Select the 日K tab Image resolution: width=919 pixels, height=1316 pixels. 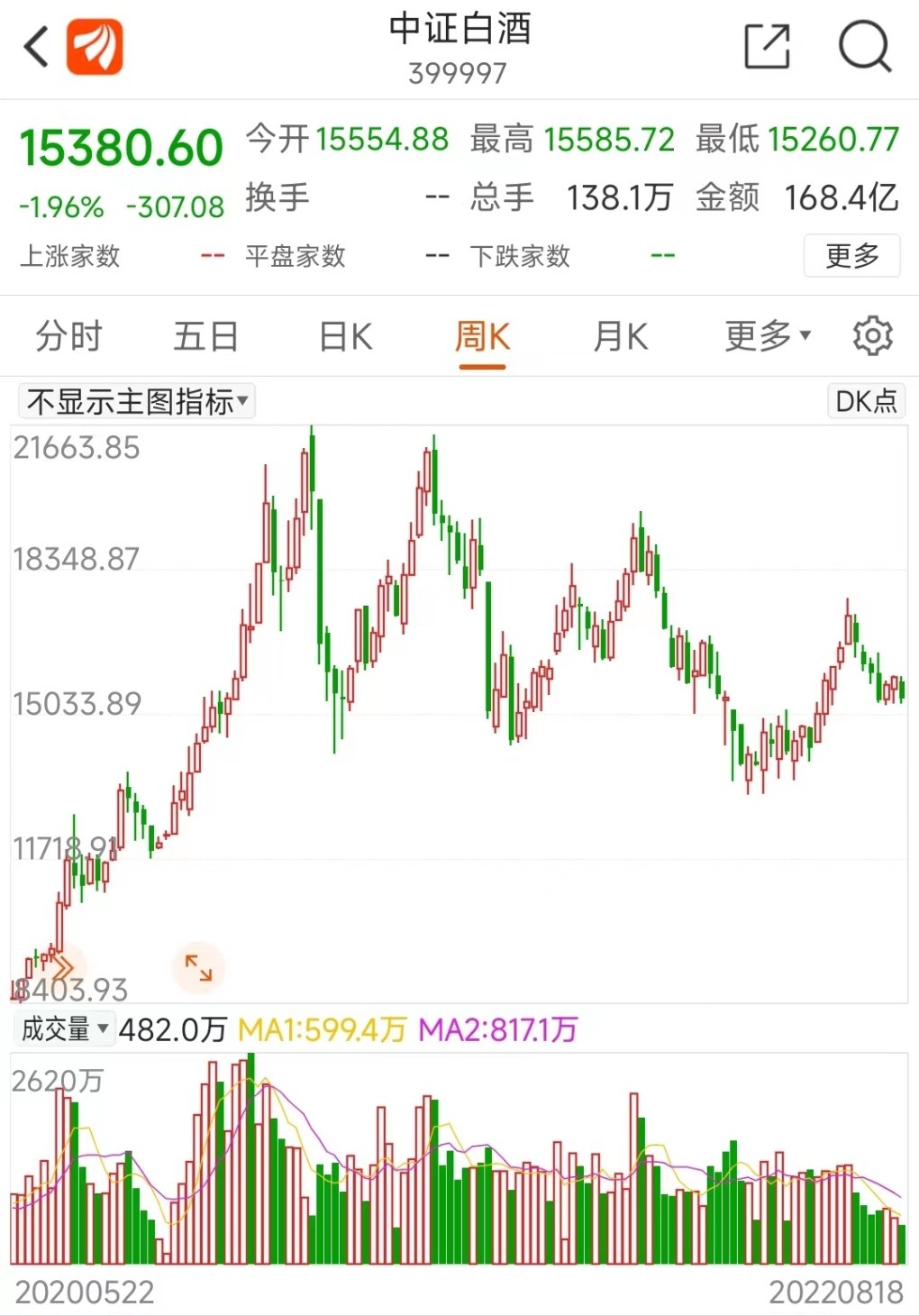click(x=345, y=337)
